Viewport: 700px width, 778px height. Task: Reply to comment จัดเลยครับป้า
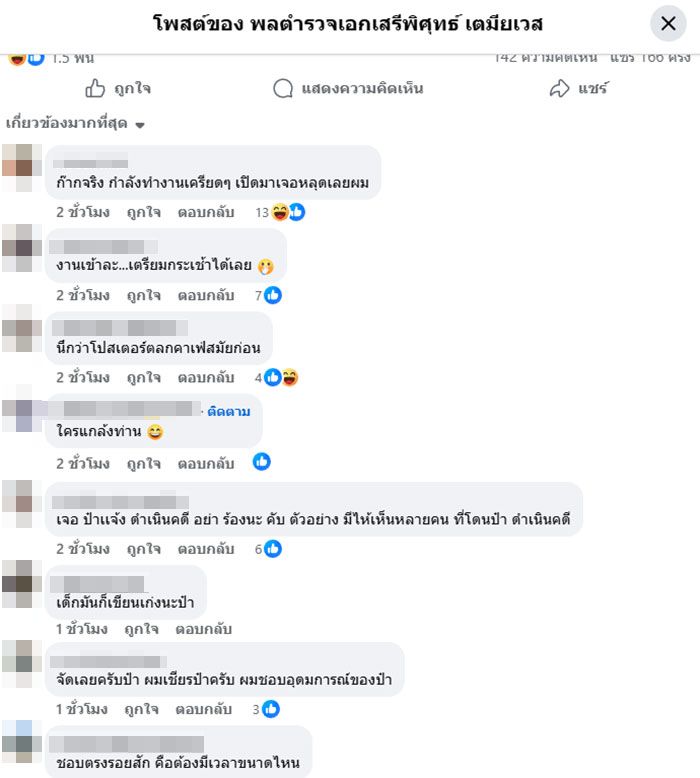coord(205,709)
